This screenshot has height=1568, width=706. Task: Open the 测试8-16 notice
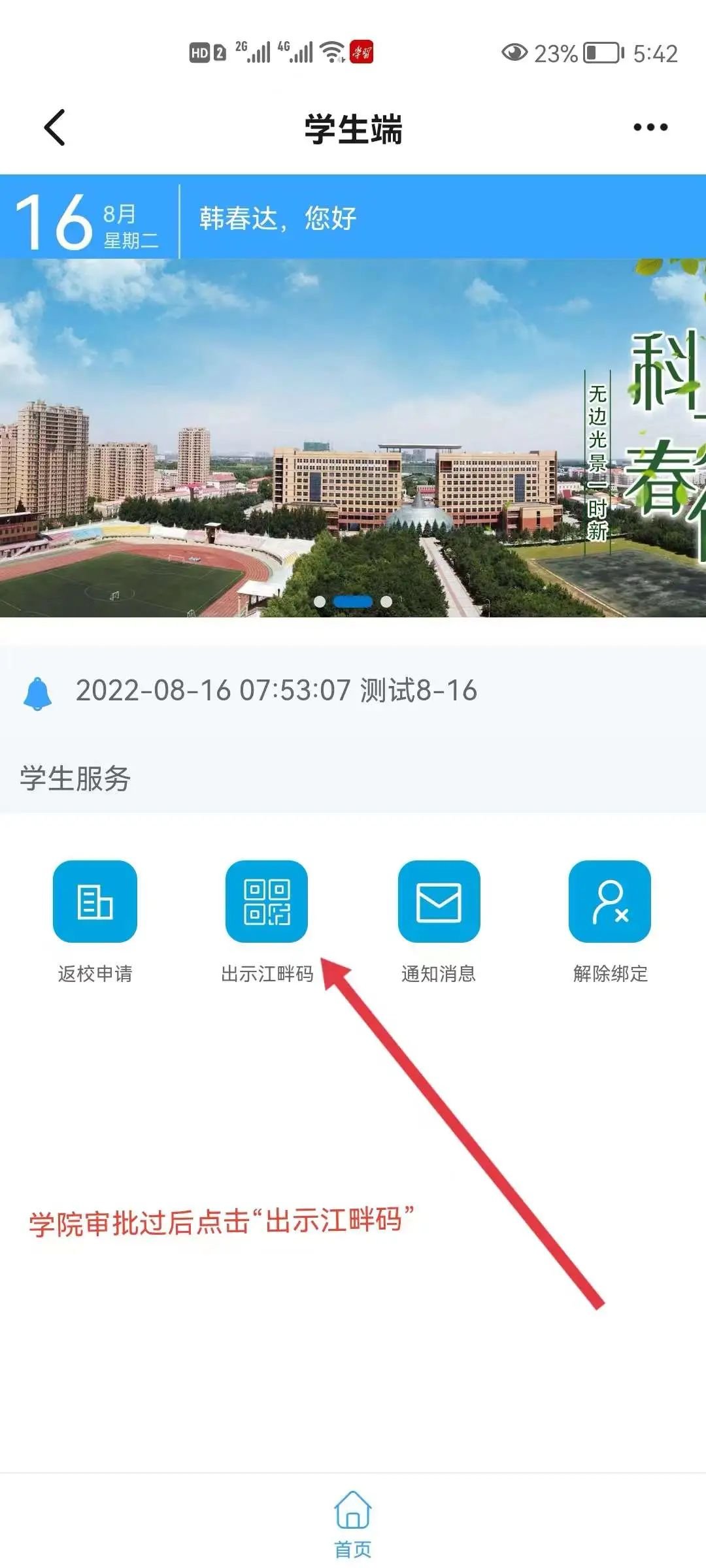(x=276, y=691)
